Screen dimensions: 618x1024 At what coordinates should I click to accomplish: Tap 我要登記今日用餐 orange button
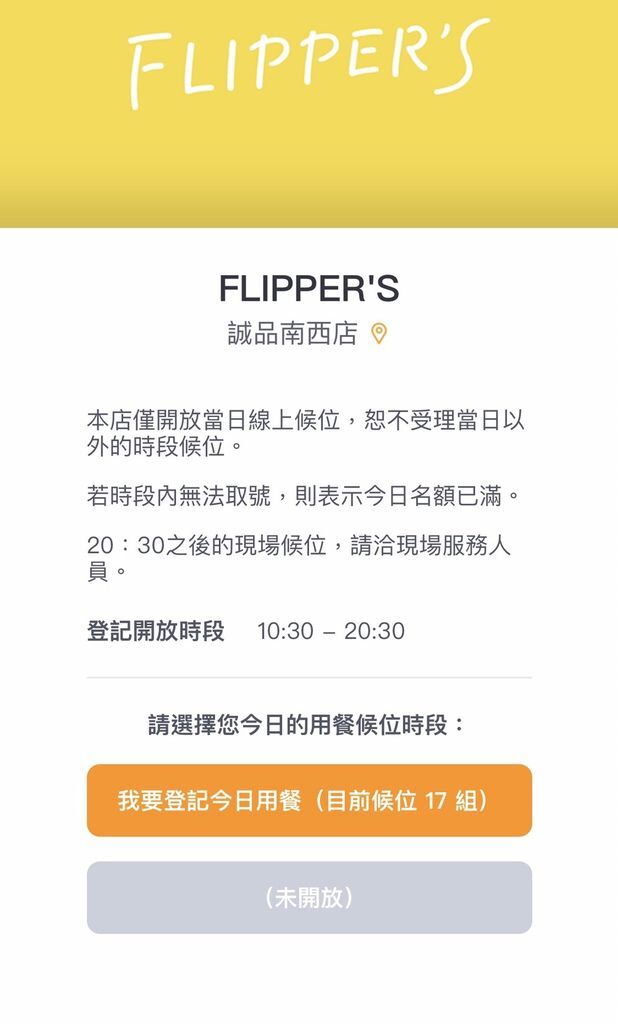click(x=309, y=800)
